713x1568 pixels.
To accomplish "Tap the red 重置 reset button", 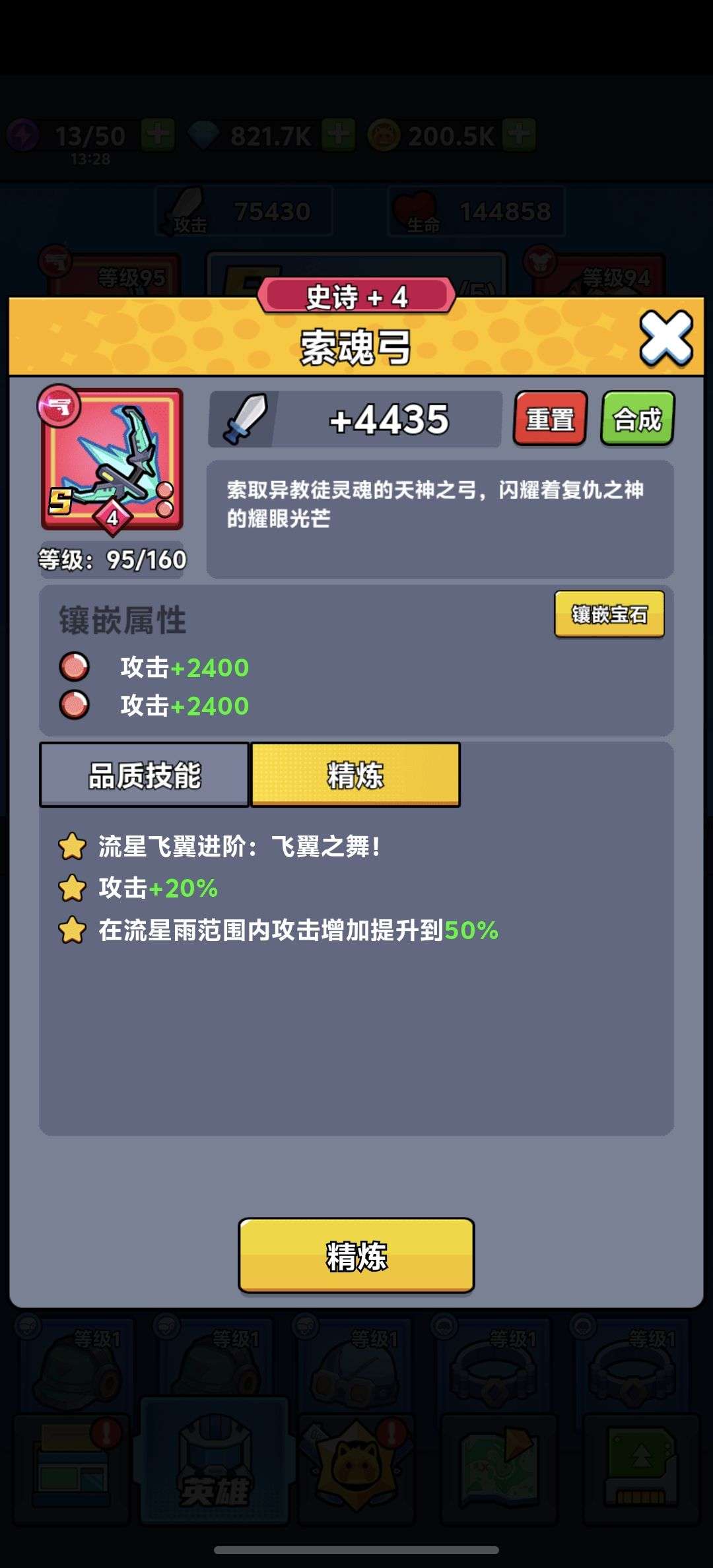I will click(x=550, y=419).
